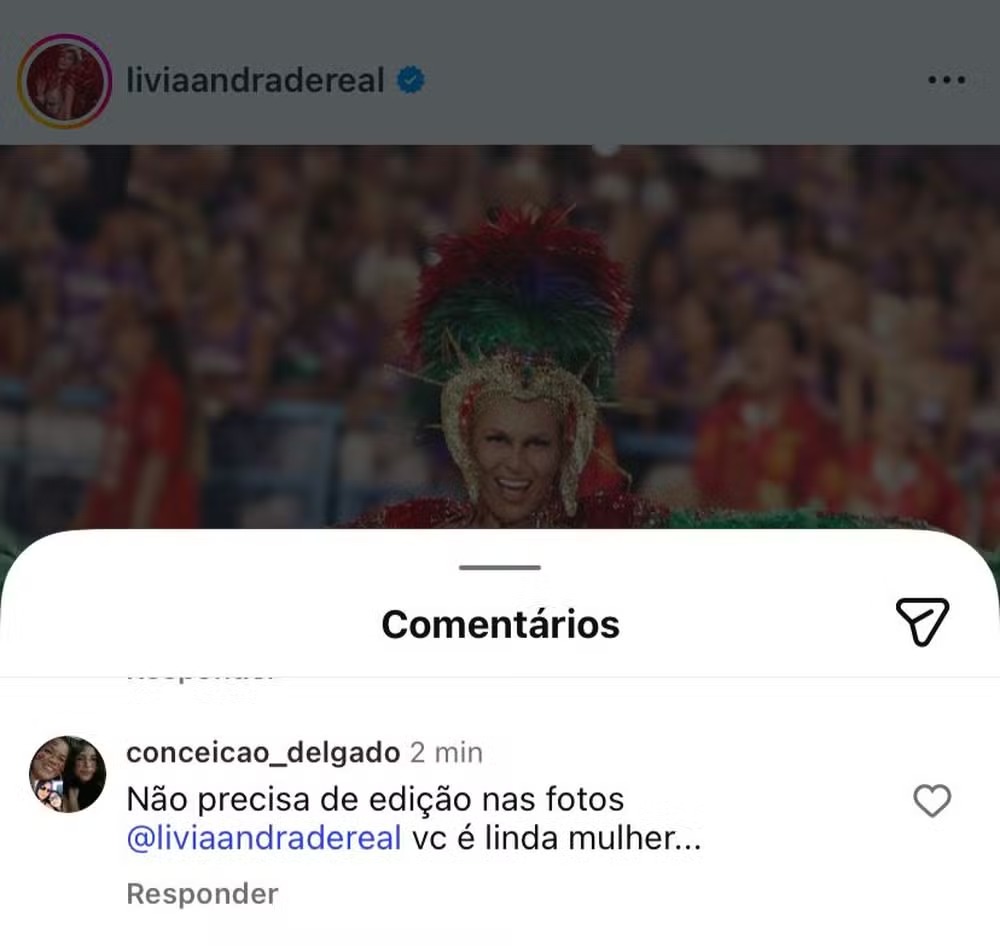Tap the comments sheet drag handle

point(500,567)
